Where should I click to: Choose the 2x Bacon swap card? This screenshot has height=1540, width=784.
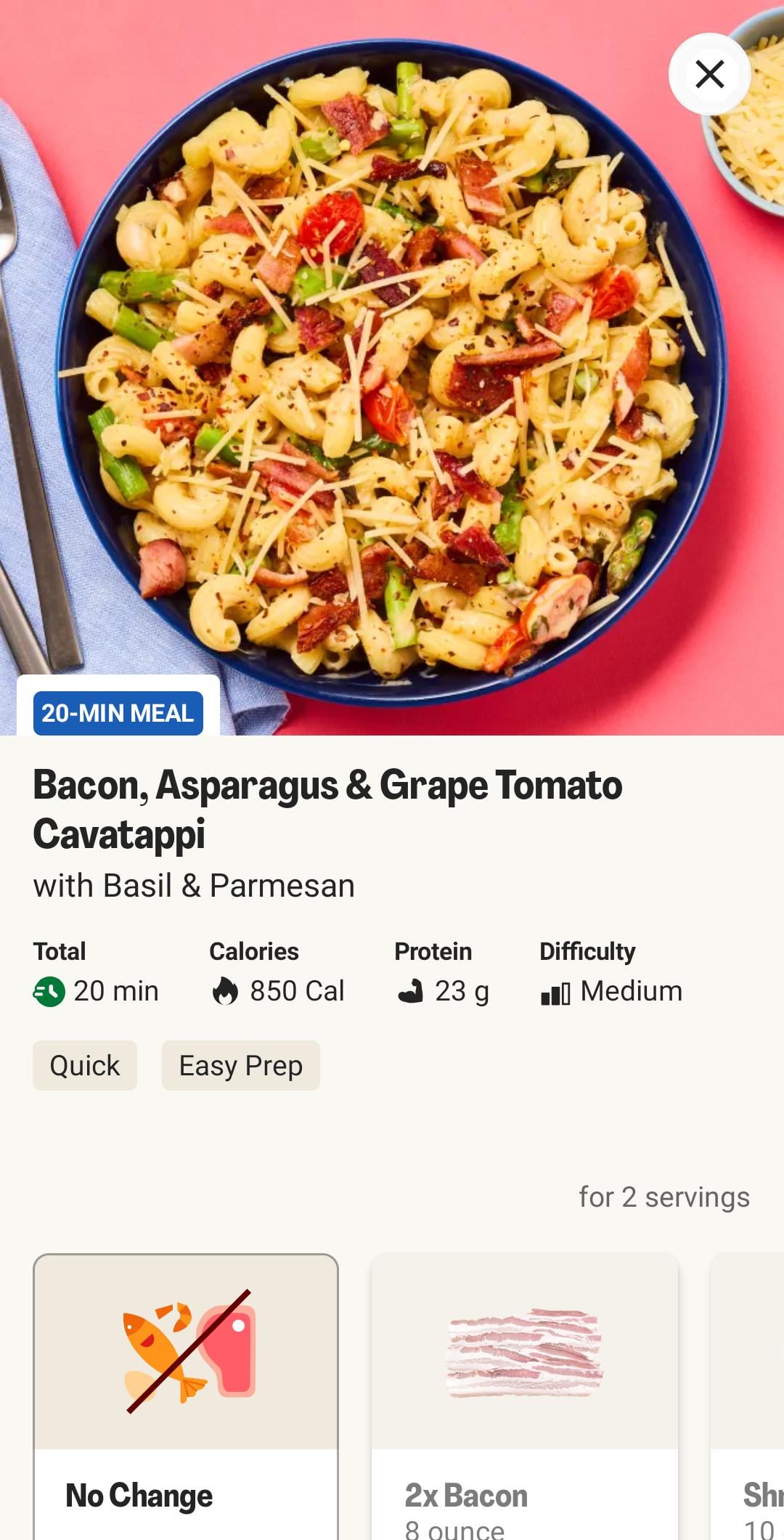coord(524,1396)
